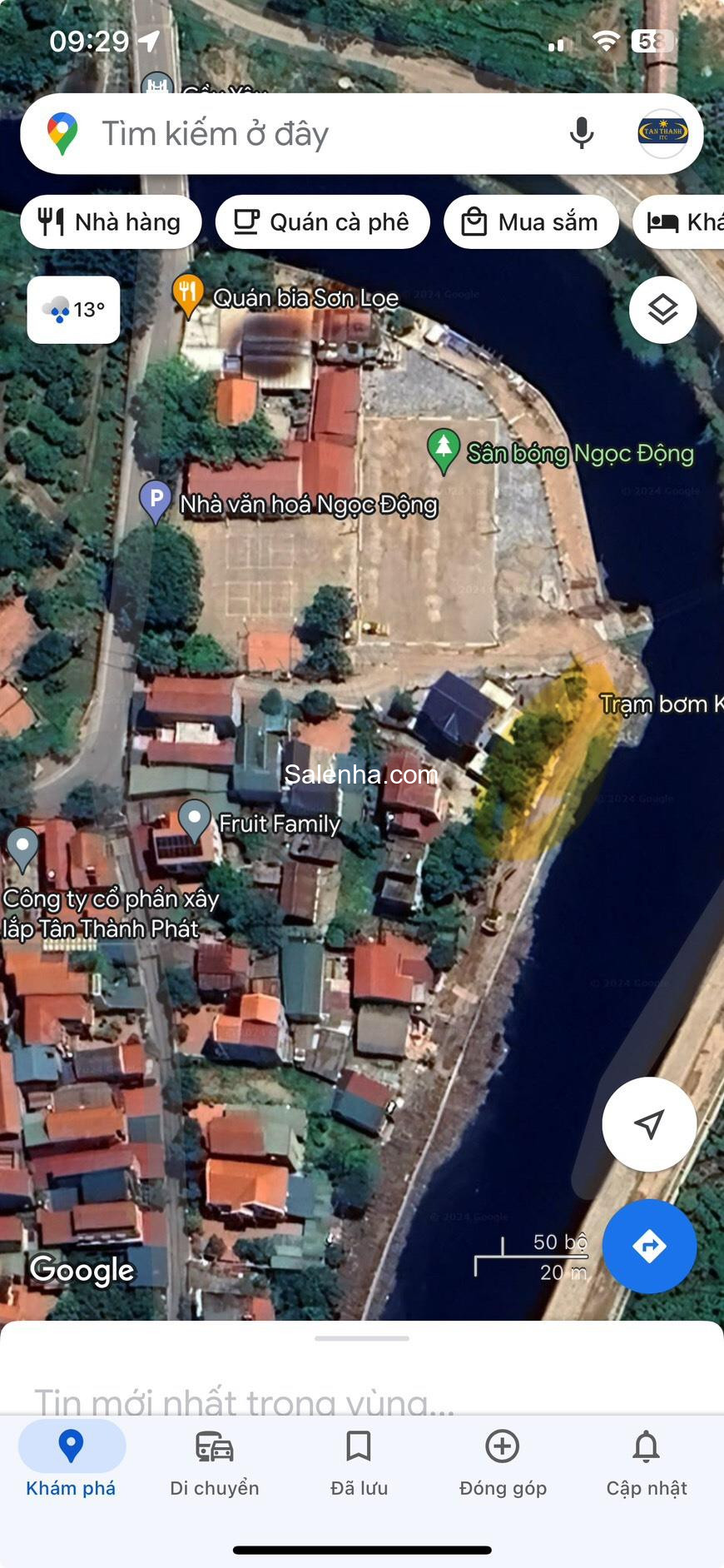Filter map by Nhà hàng category
This screenshot has height=1568, width=724.
(x=111, y=222)
